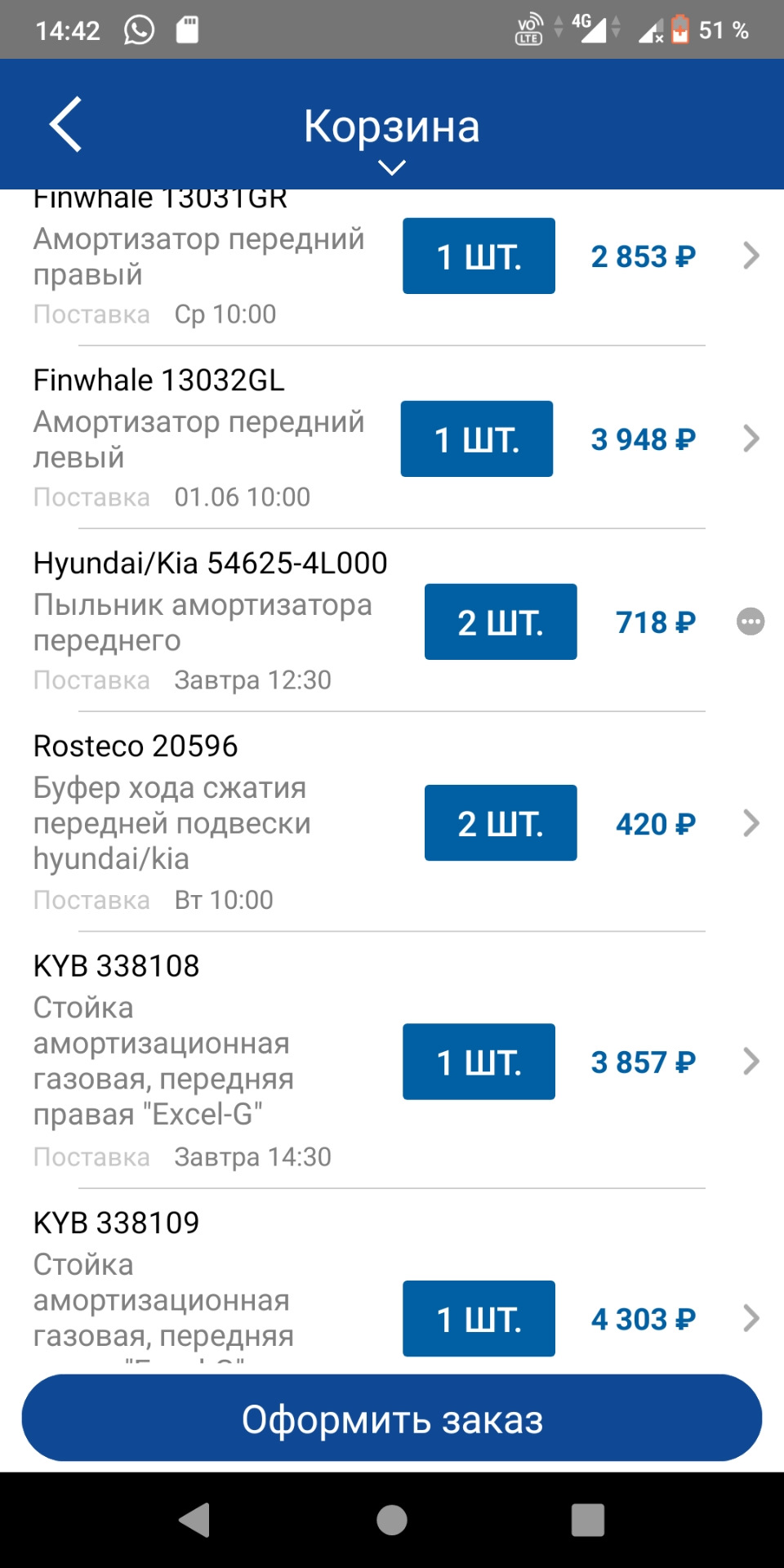This screenshot has width=784, height=1568.
Task: Open details of KYB 338108 strut
Action: point(751,1062)
